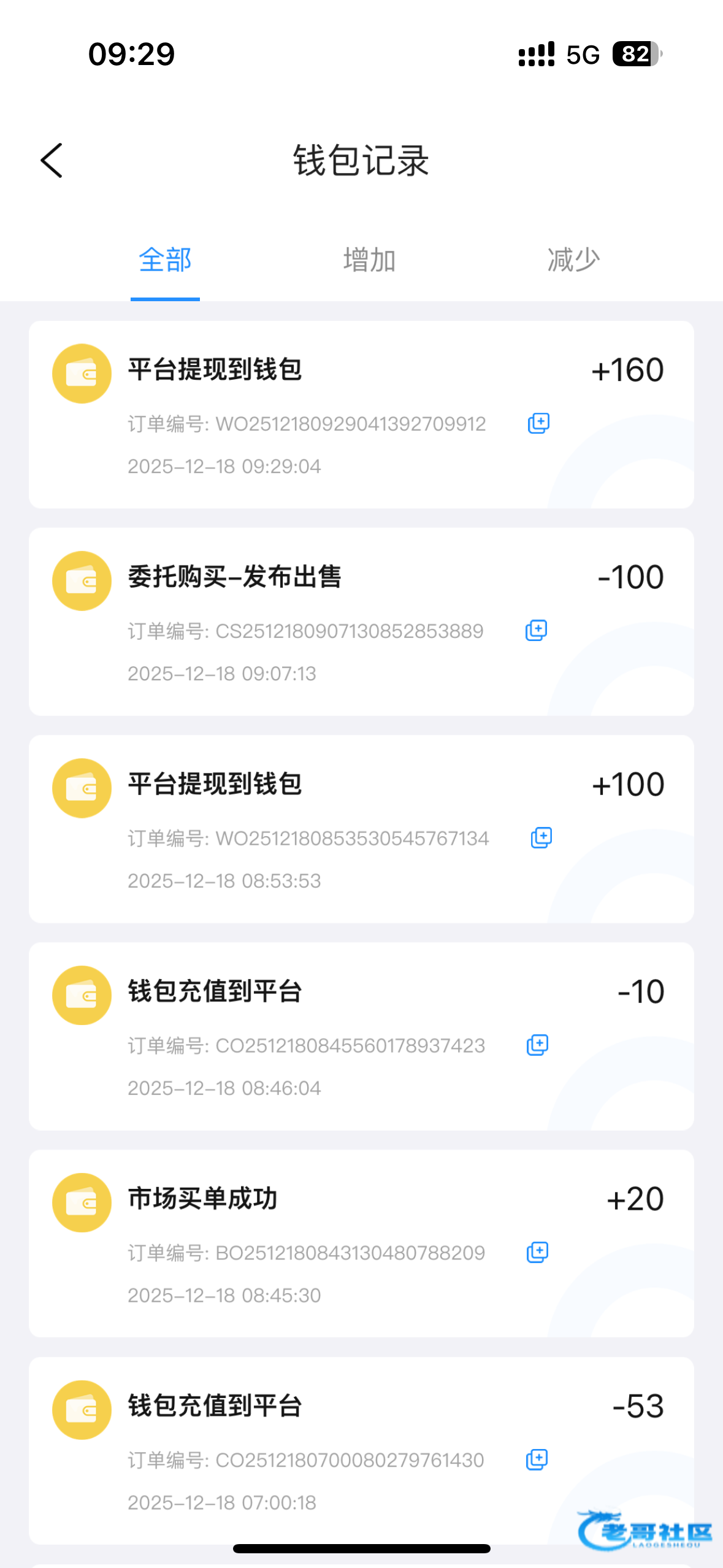Copy the order number of the -53 record

coord(537,1459)
